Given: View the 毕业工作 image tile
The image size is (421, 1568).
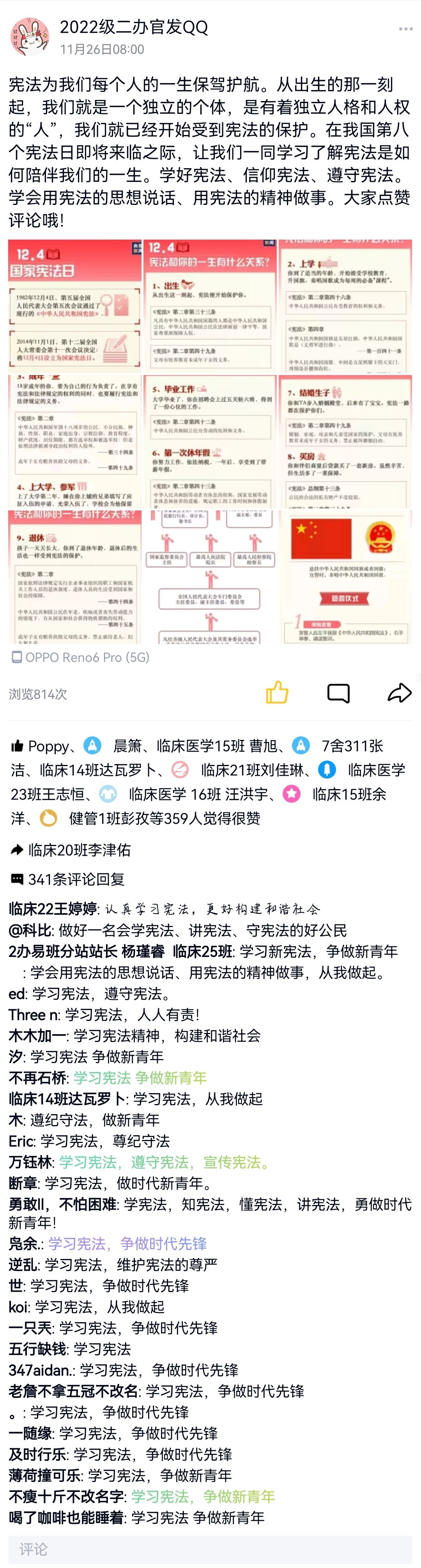Looking at the screenshot, I should click(x=210, y=441).
